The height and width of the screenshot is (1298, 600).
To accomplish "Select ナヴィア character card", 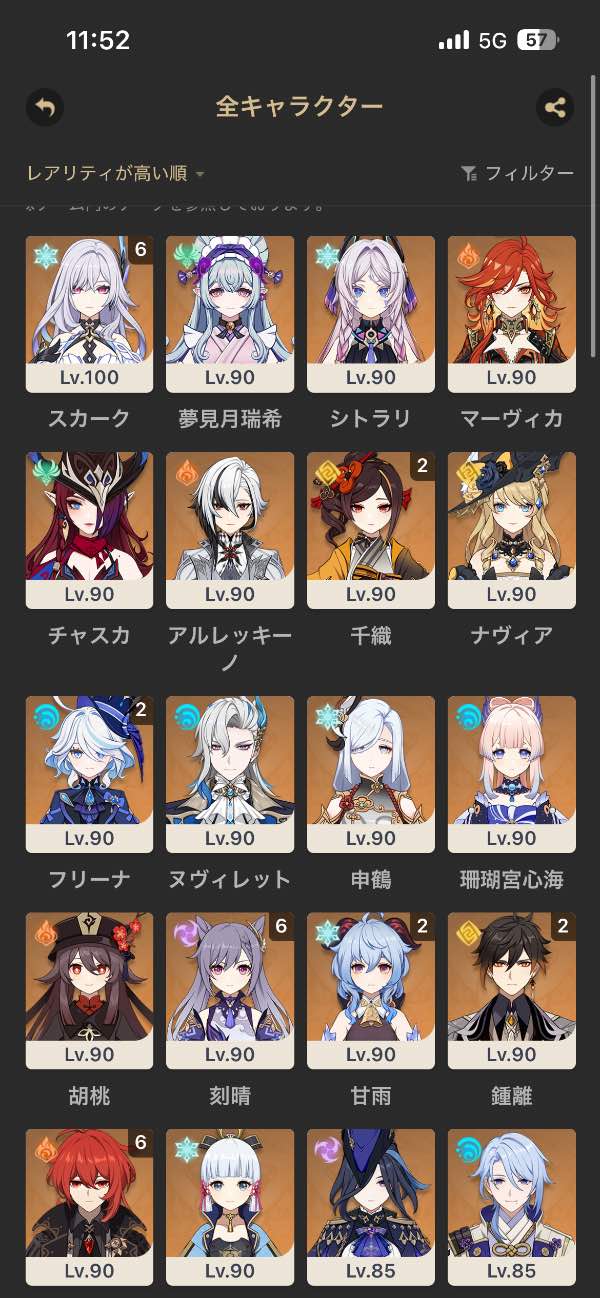I will pos(512,529).
